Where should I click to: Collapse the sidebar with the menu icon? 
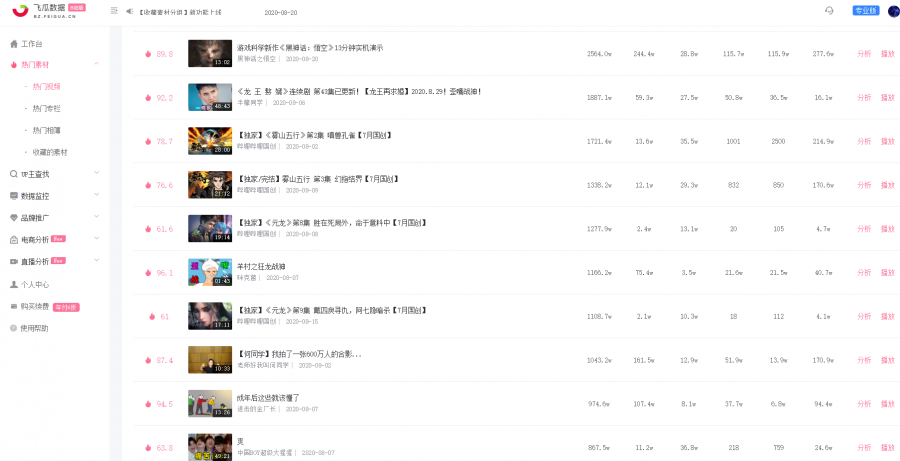[114, 11]
